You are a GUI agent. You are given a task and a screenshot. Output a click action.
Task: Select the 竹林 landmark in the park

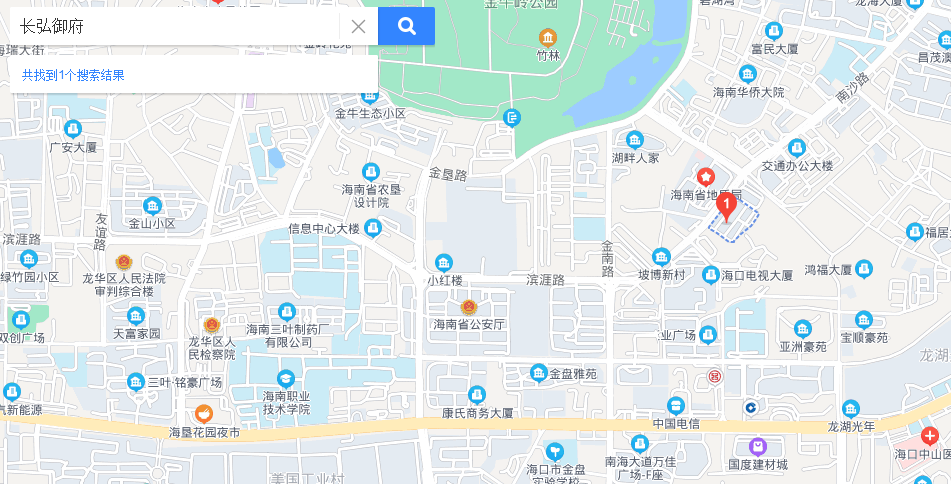(548, 39)
